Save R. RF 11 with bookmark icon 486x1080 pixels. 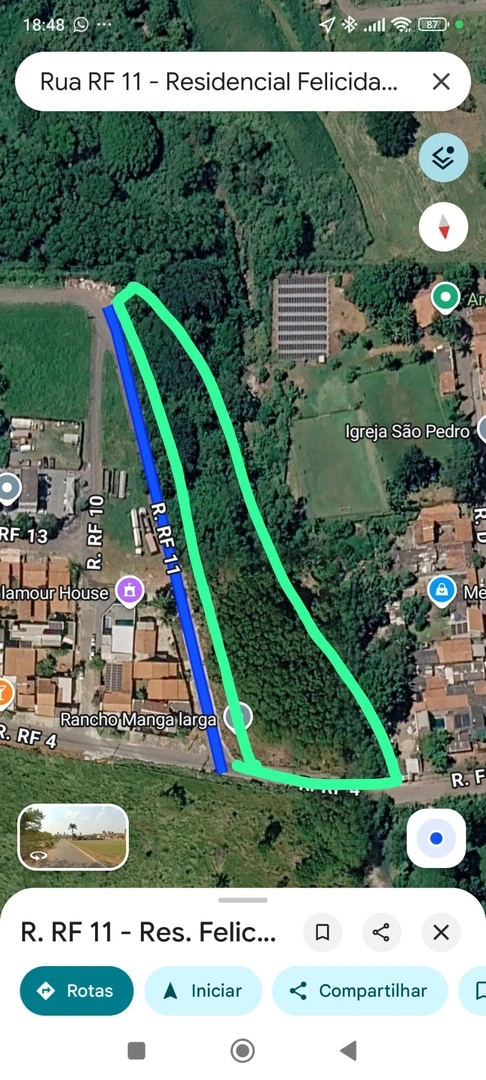click(322, 933)
